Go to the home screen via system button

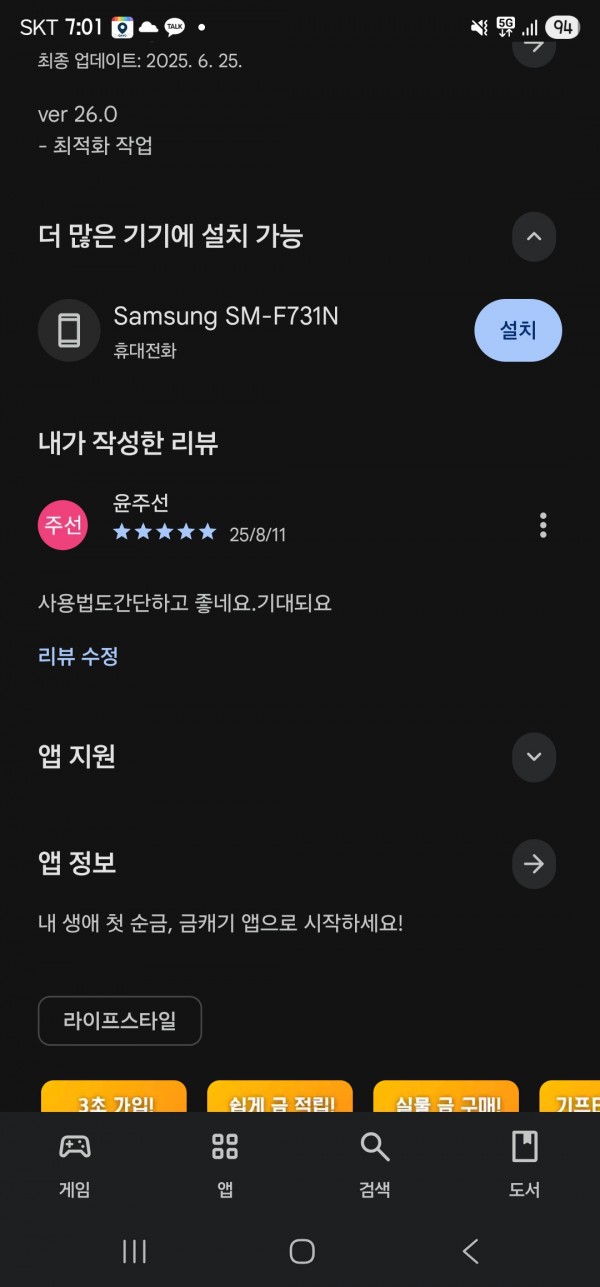tap(301, 1251)
